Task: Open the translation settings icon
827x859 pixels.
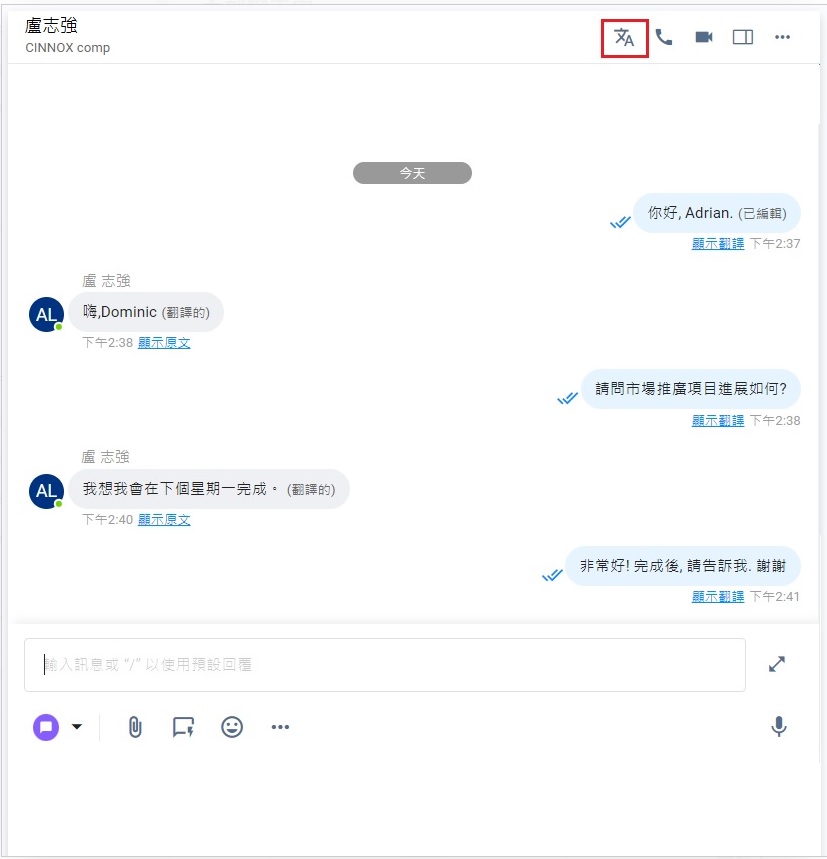Action: (625, 38)
